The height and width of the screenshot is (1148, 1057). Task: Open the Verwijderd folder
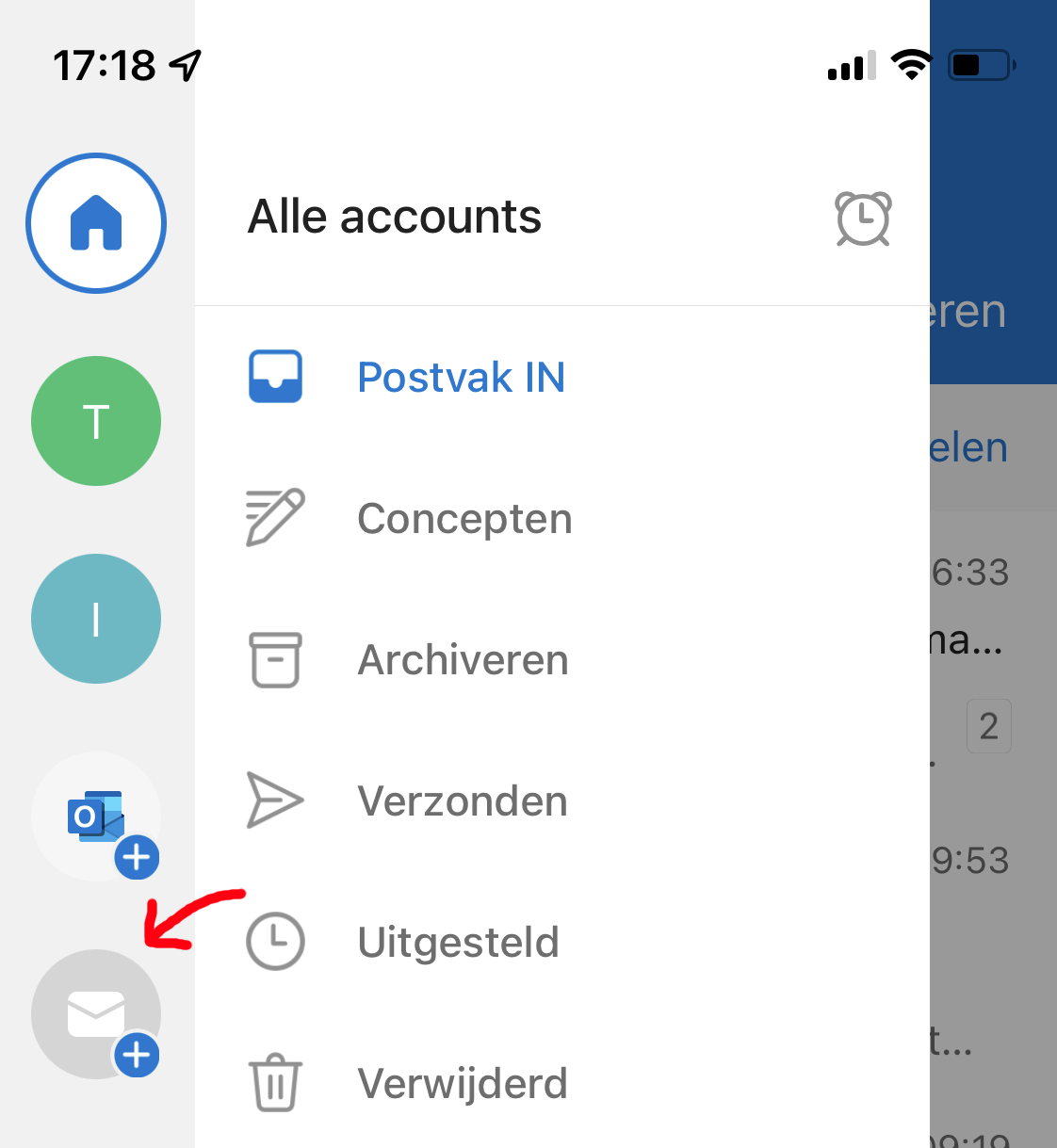pos(463,1084)
